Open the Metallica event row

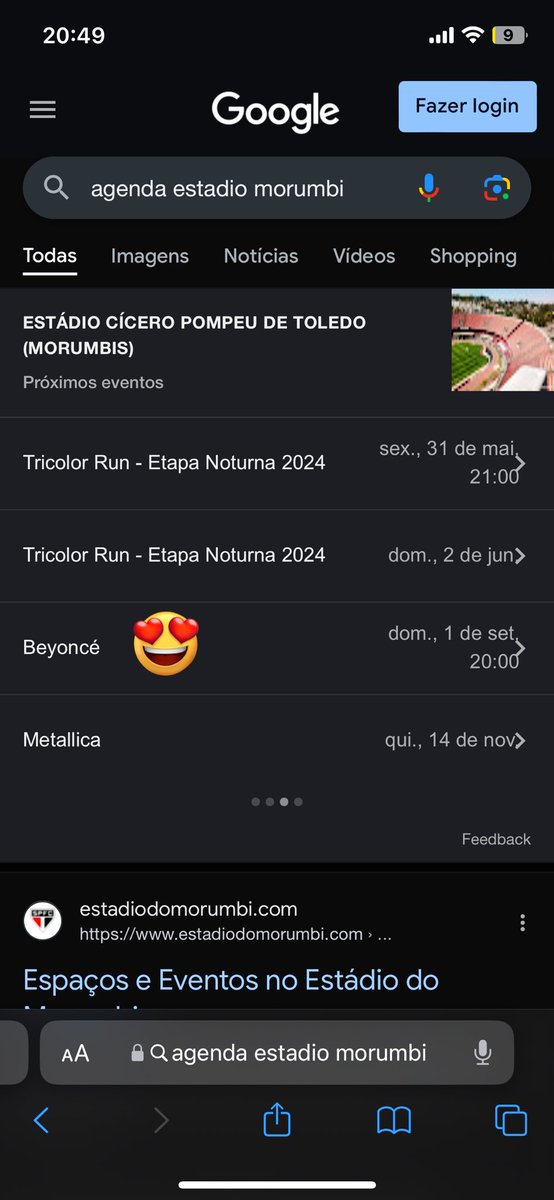(x=277, y=740)
